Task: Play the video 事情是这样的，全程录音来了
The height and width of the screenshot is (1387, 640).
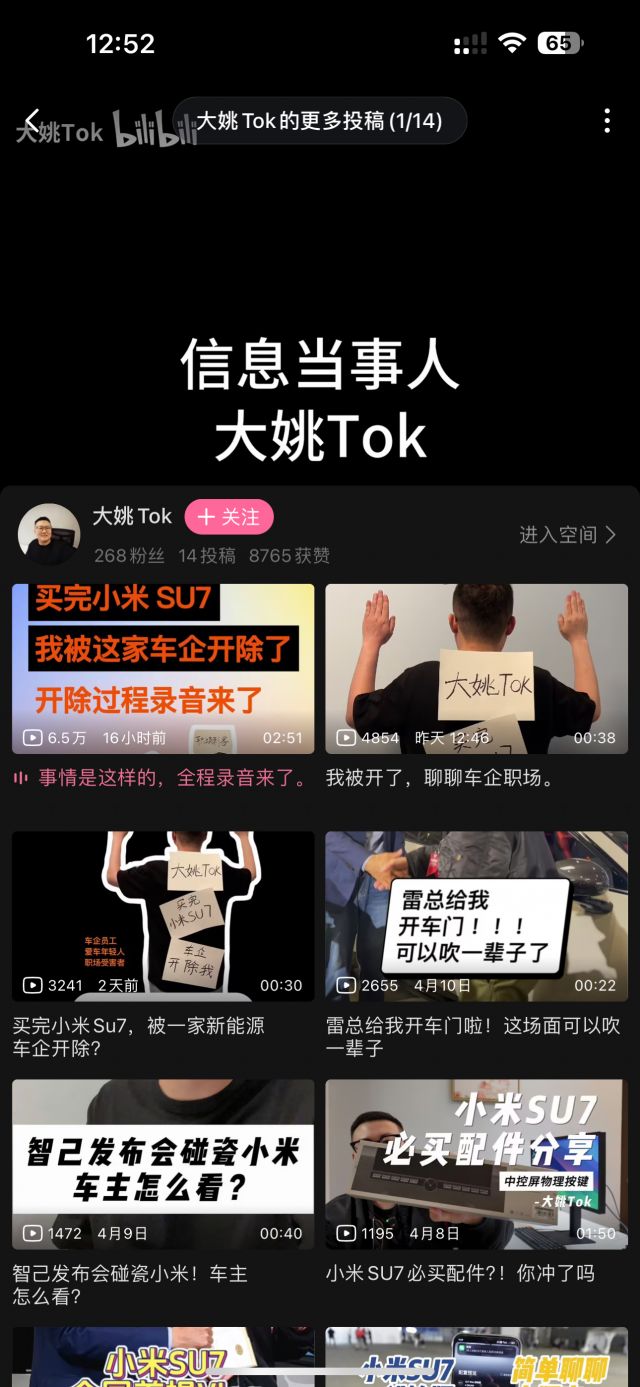Action: pos(163,669)
